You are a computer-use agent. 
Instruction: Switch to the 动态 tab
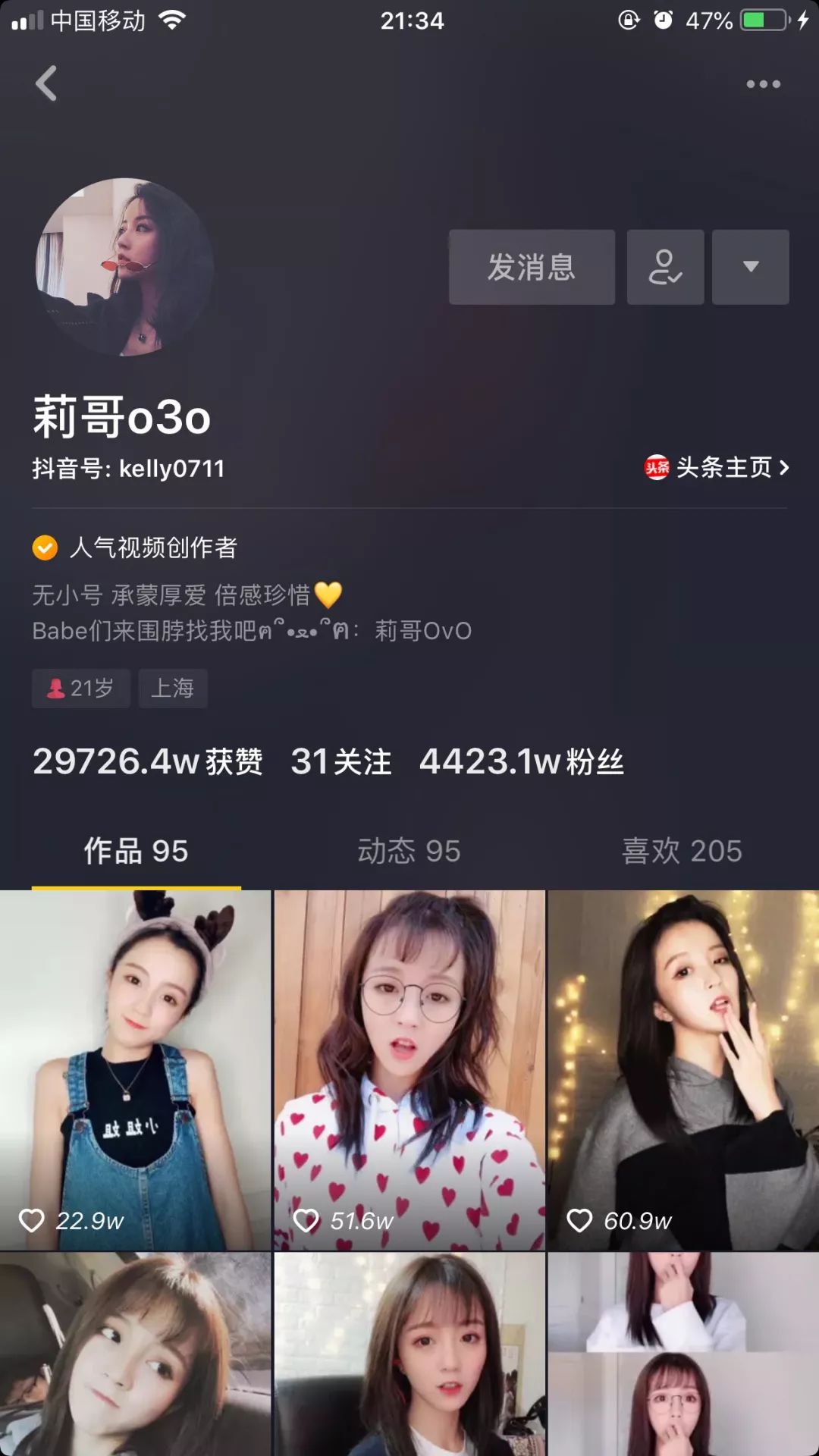[408, 851]
